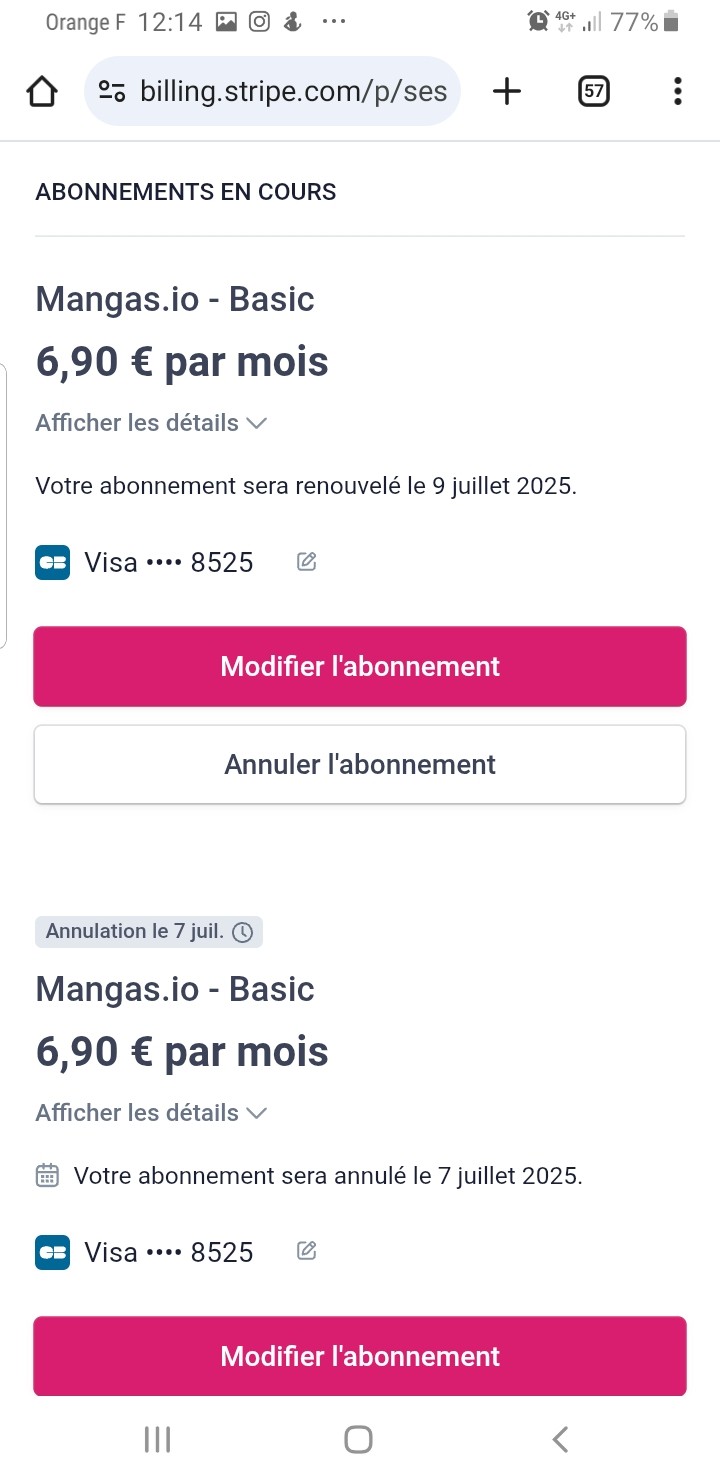Open a new browser tab
720x1480 pixels.
click(507, 92)
